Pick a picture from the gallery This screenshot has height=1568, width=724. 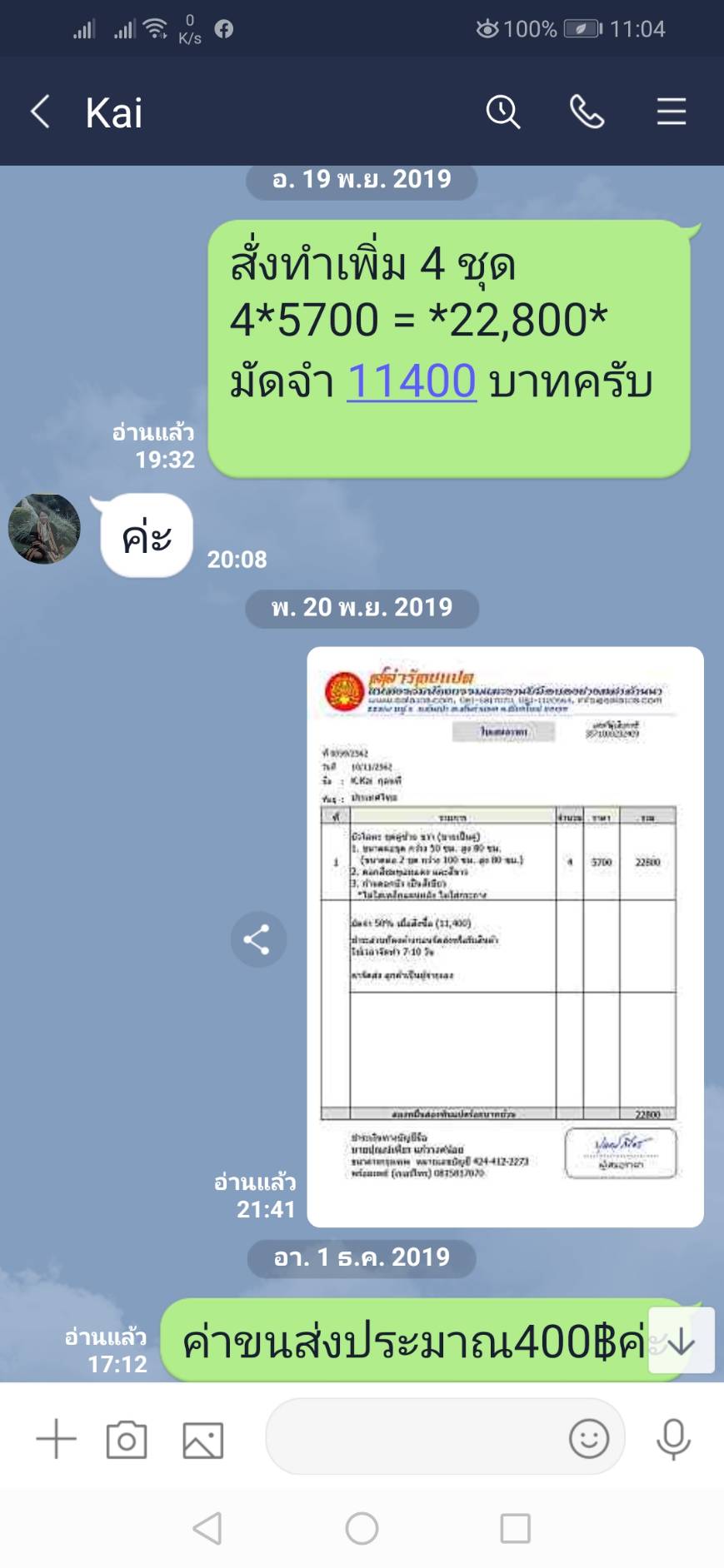(x=202, y=1440)
